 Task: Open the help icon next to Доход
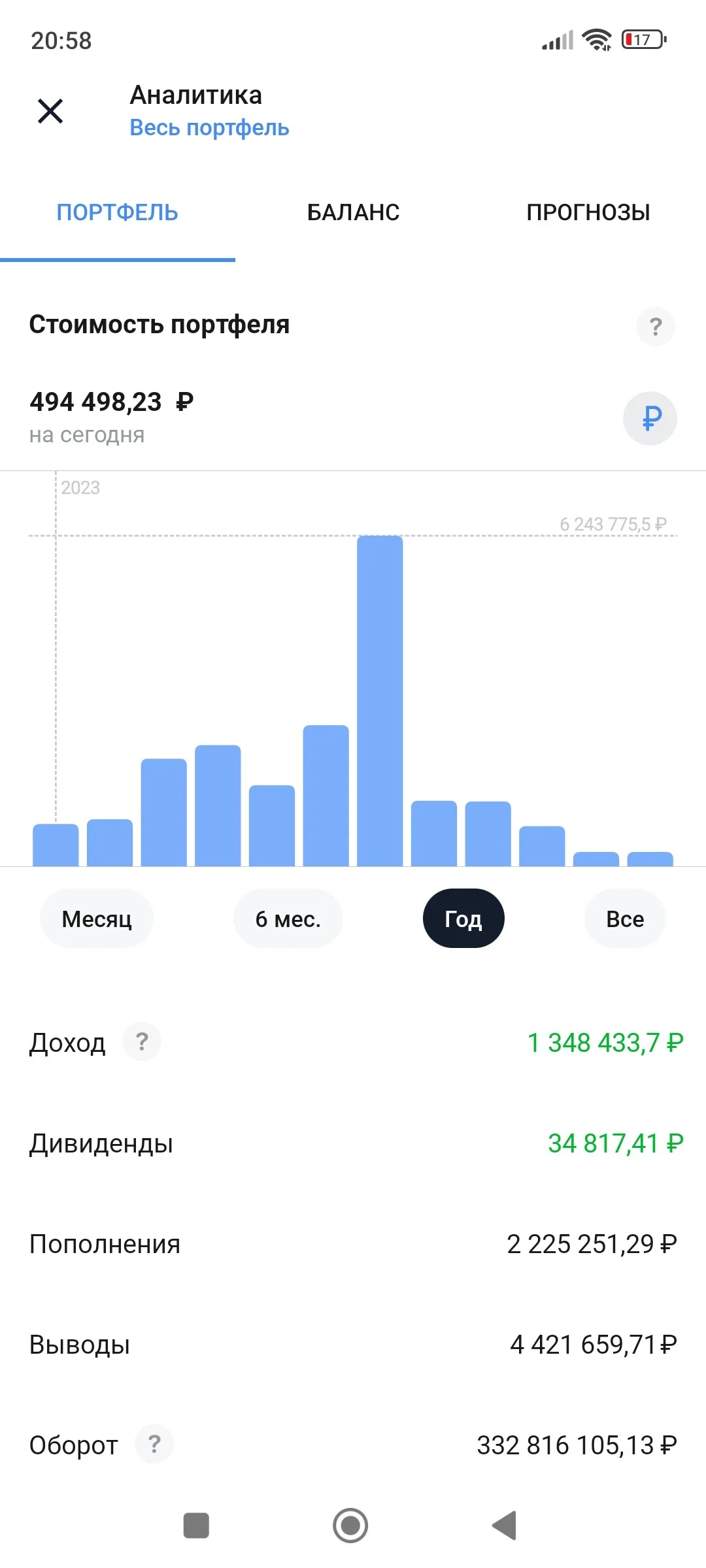(x=142, y=1041)
